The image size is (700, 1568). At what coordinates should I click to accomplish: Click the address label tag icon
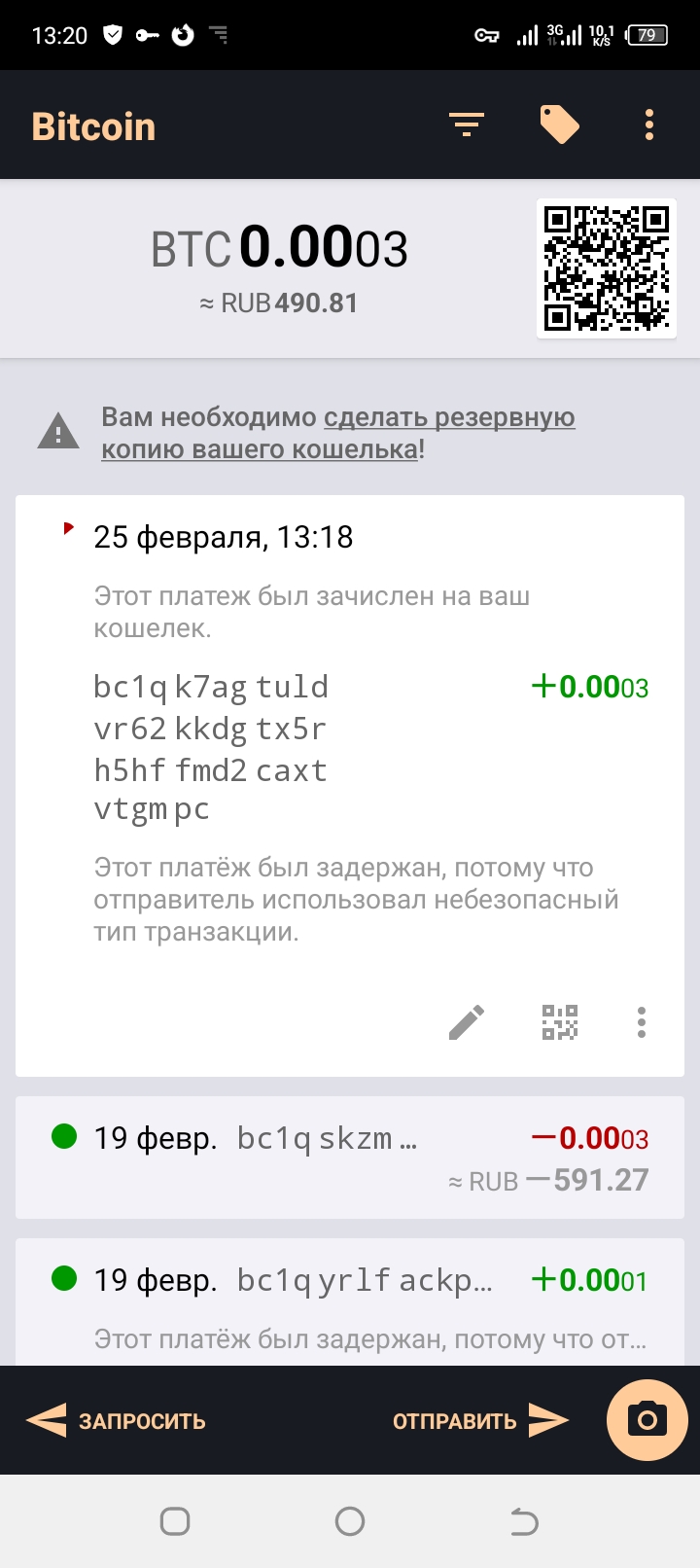[558, 124]
